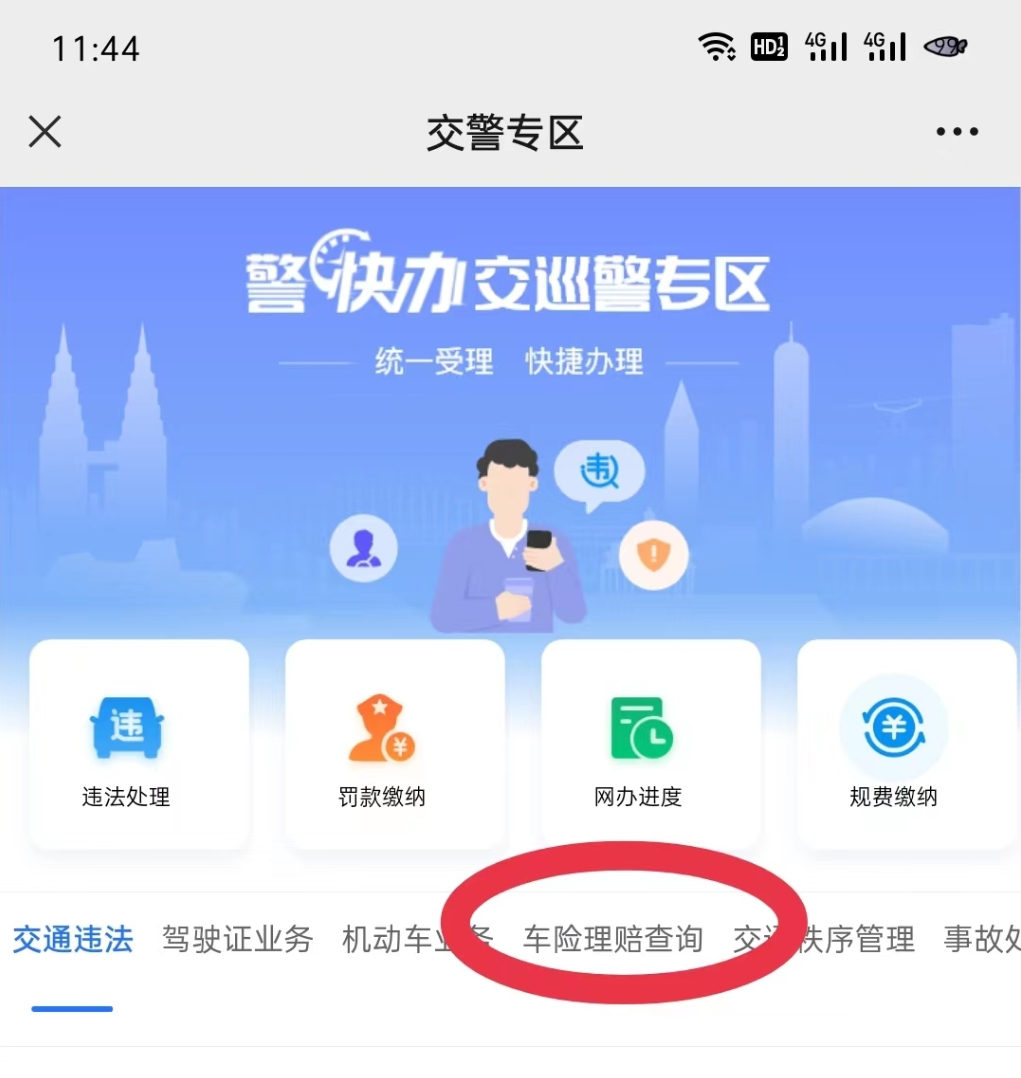
Task: Open the three-dot overflow menu
Action: pyautogui.click(x=957, y=132)
